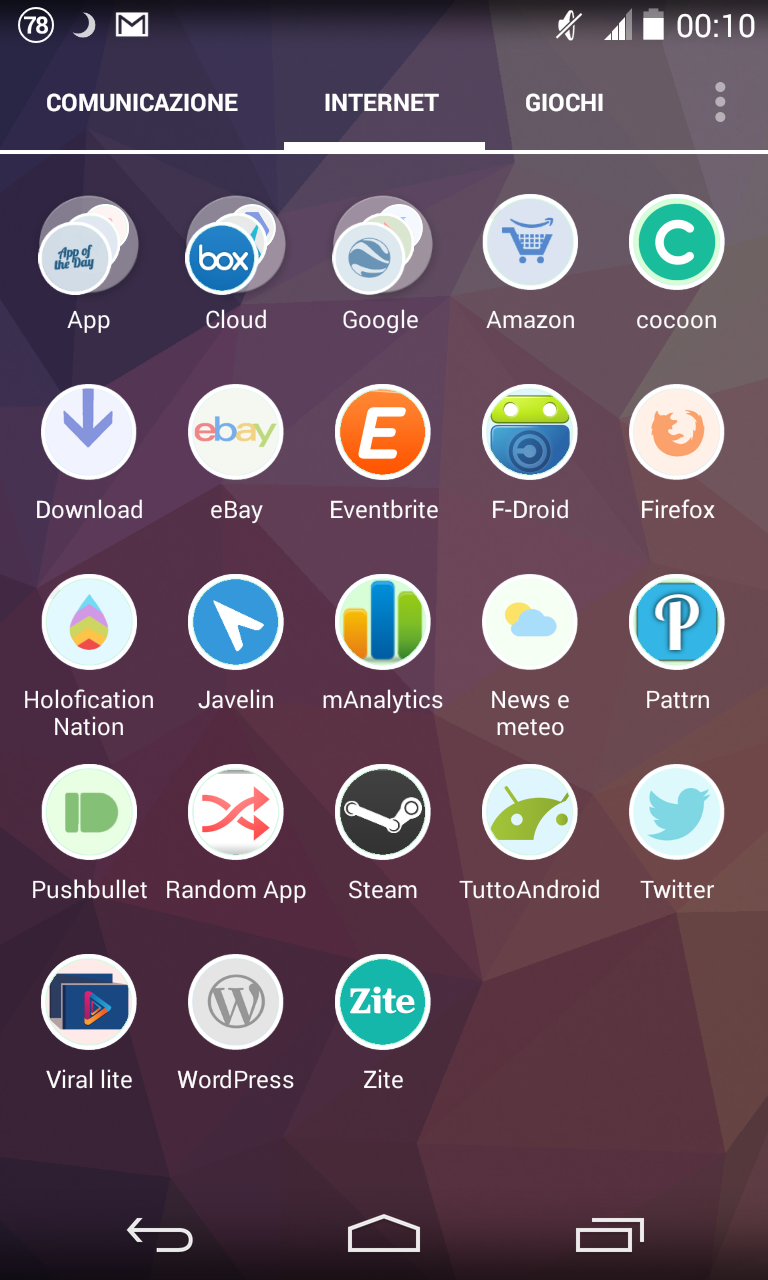Open the cocoon app
Viewport: 768px width, 1280px height.
point(677,243)
